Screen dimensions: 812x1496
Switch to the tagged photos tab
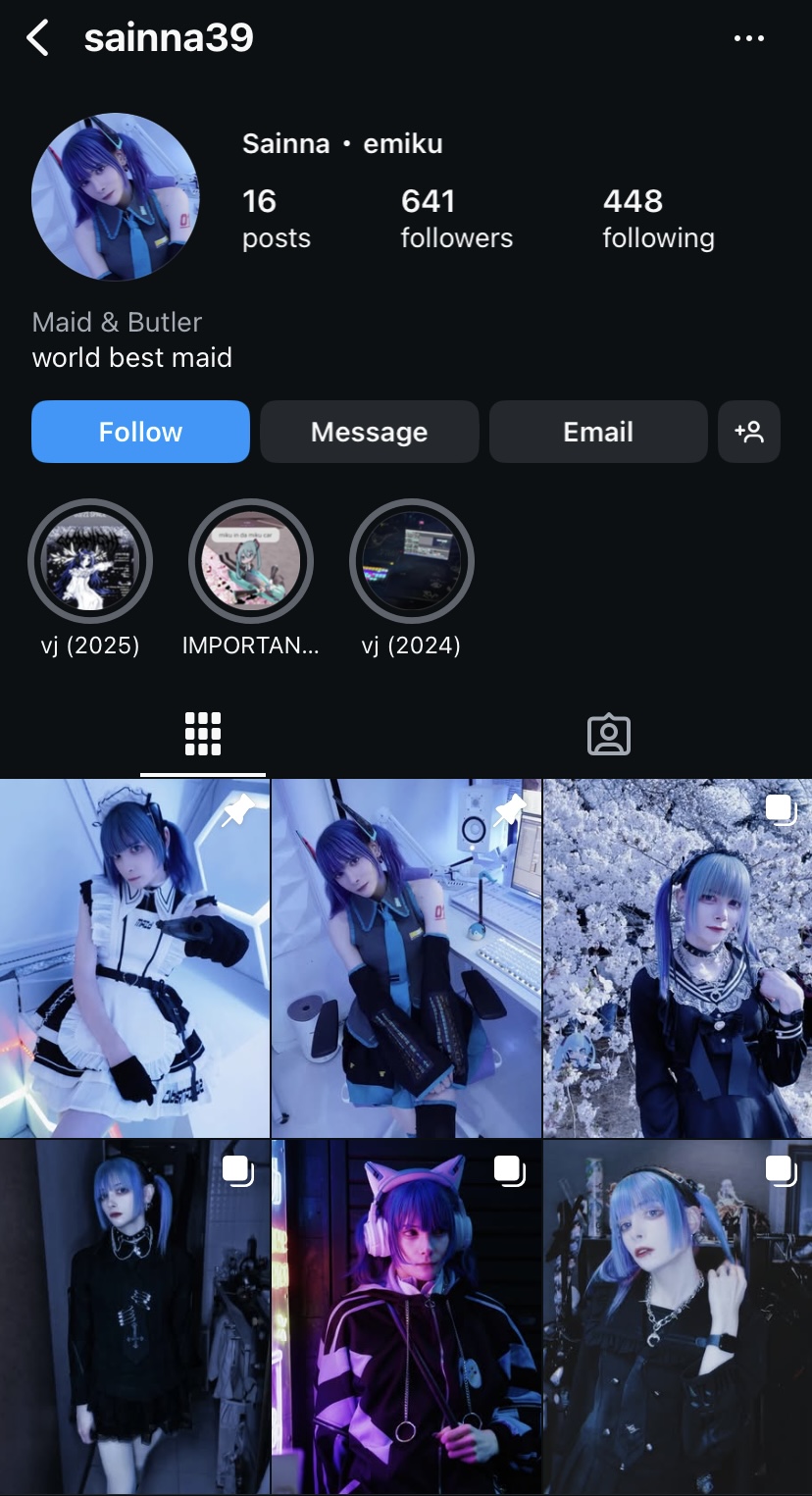609,734
